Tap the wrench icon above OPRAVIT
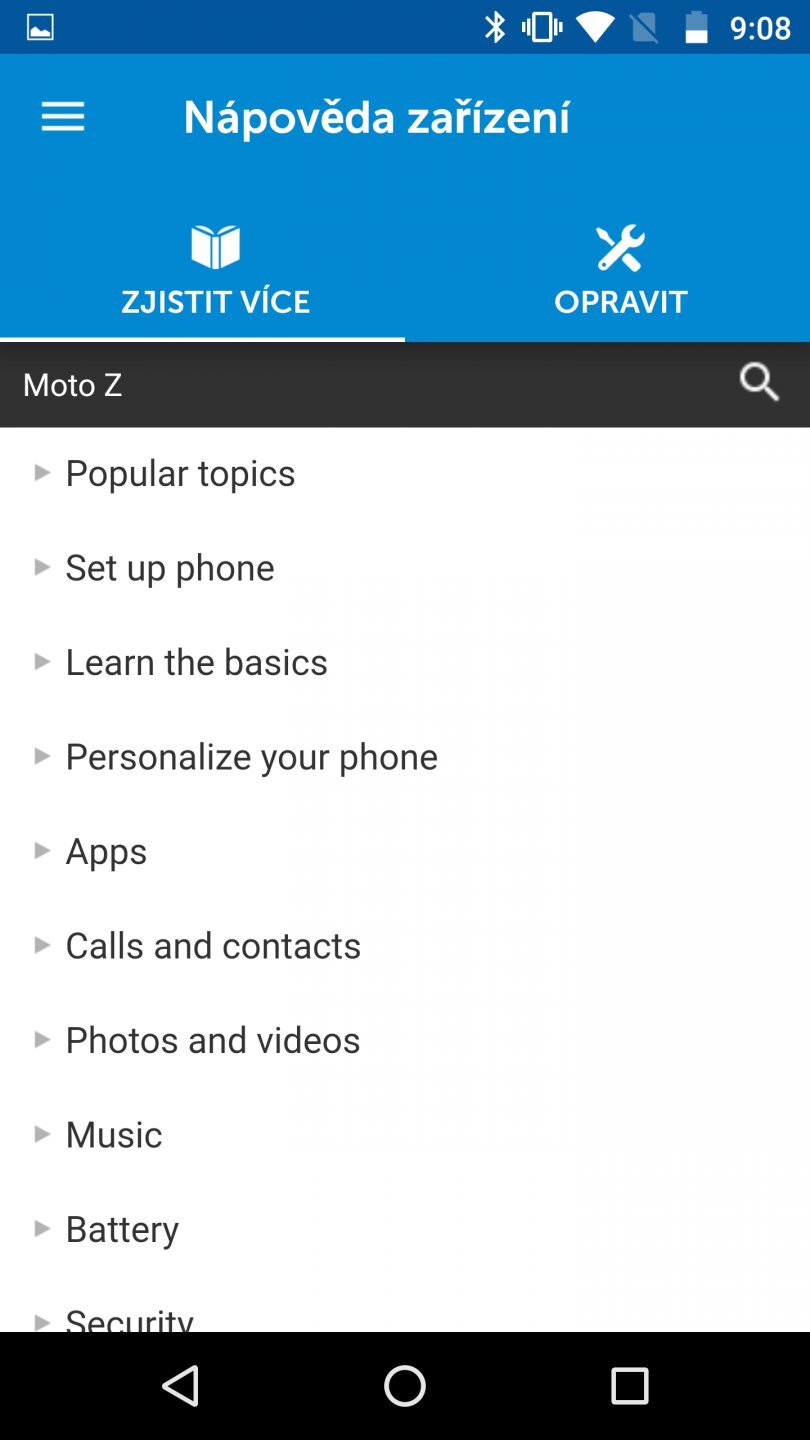 coord(620,245)
